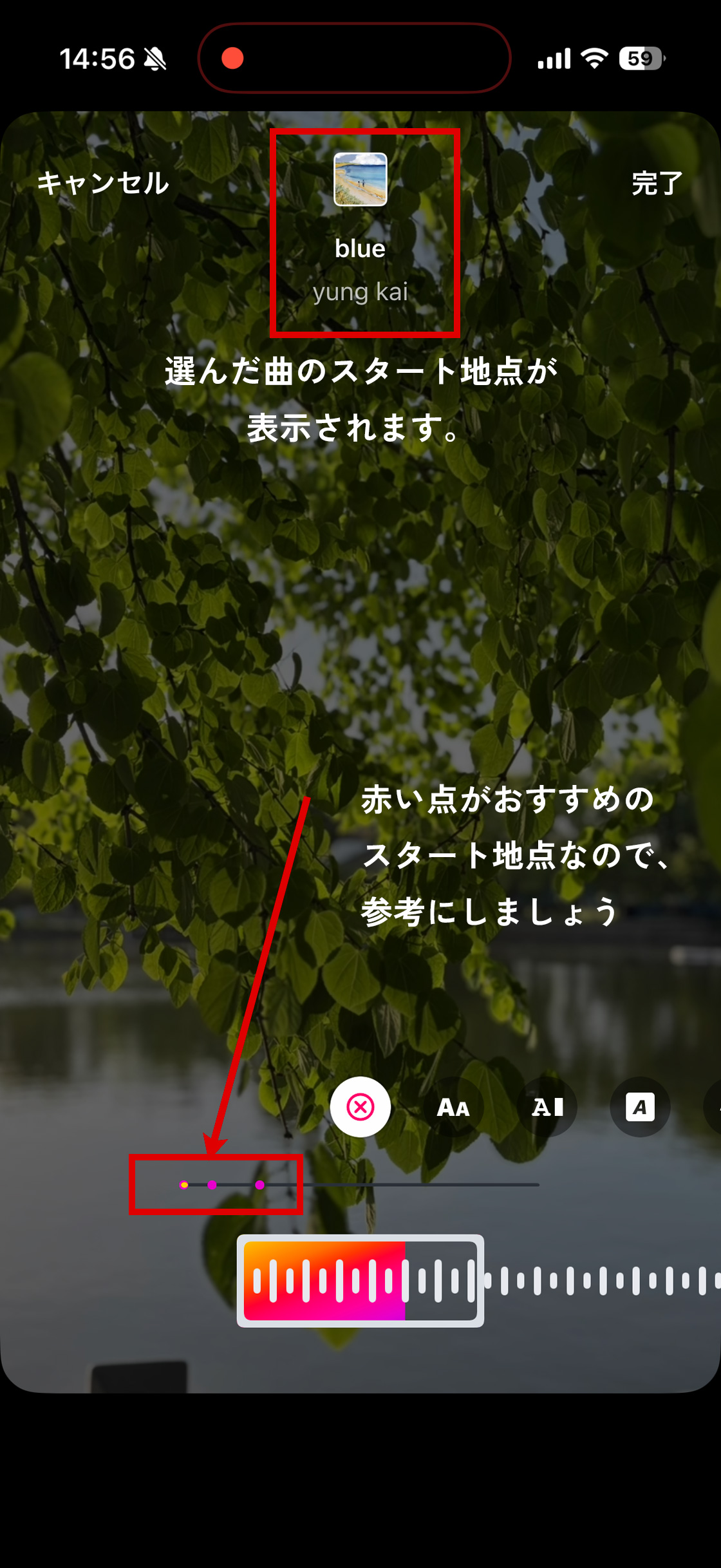Choose the AA lyric text style
721x1568 pixels.
point(453,1107)
